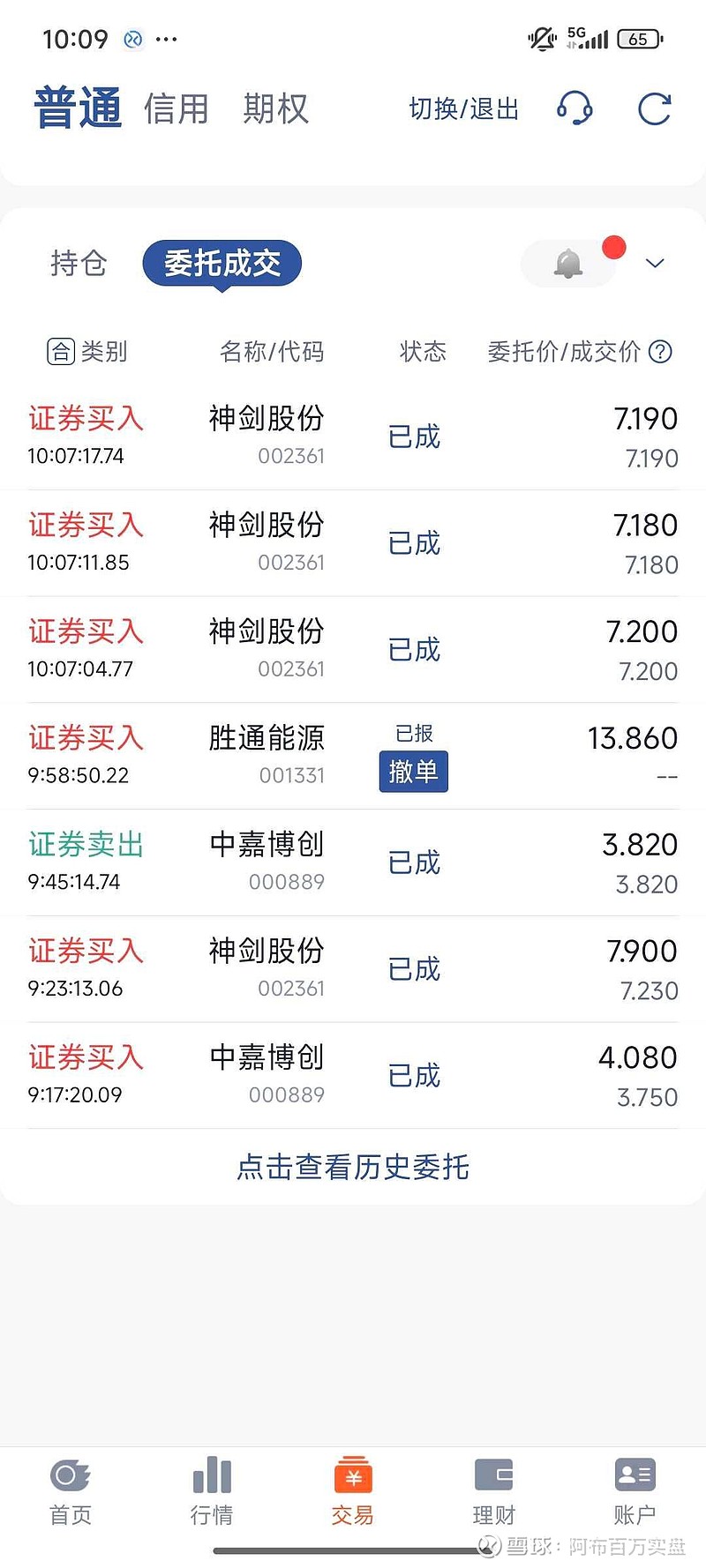The width and height of the screenshot is (706, 1568).
Task: Switch to the 信用 account tab
Action: pos(176,109)
